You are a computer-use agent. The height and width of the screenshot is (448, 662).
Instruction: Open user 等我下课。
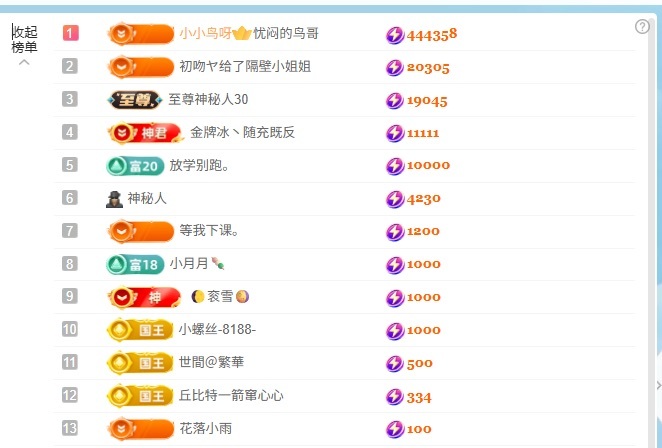point(209,231)
